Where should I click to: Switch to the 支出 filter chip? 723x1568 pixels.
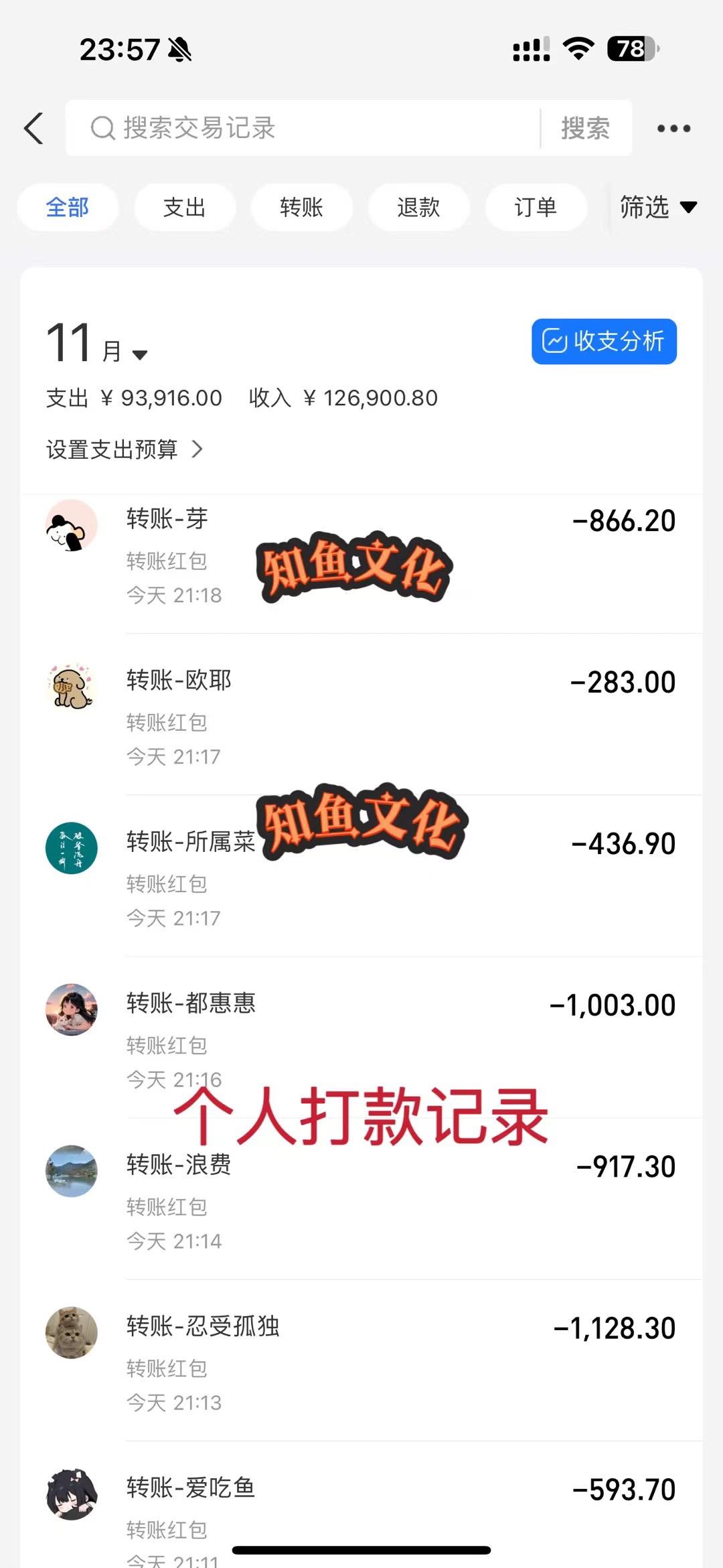click(x=184, y=207)
